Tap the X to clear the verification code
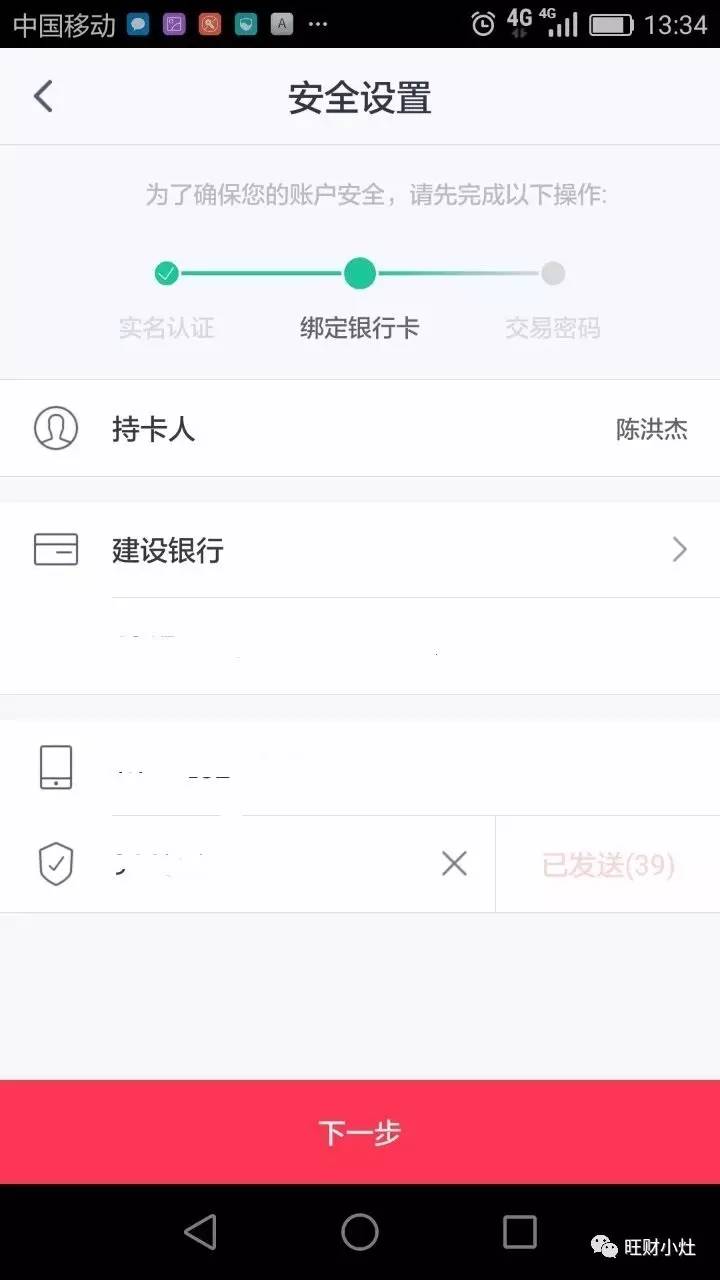The height and width of the screenshot is (1280, 720). coord(454,863)
